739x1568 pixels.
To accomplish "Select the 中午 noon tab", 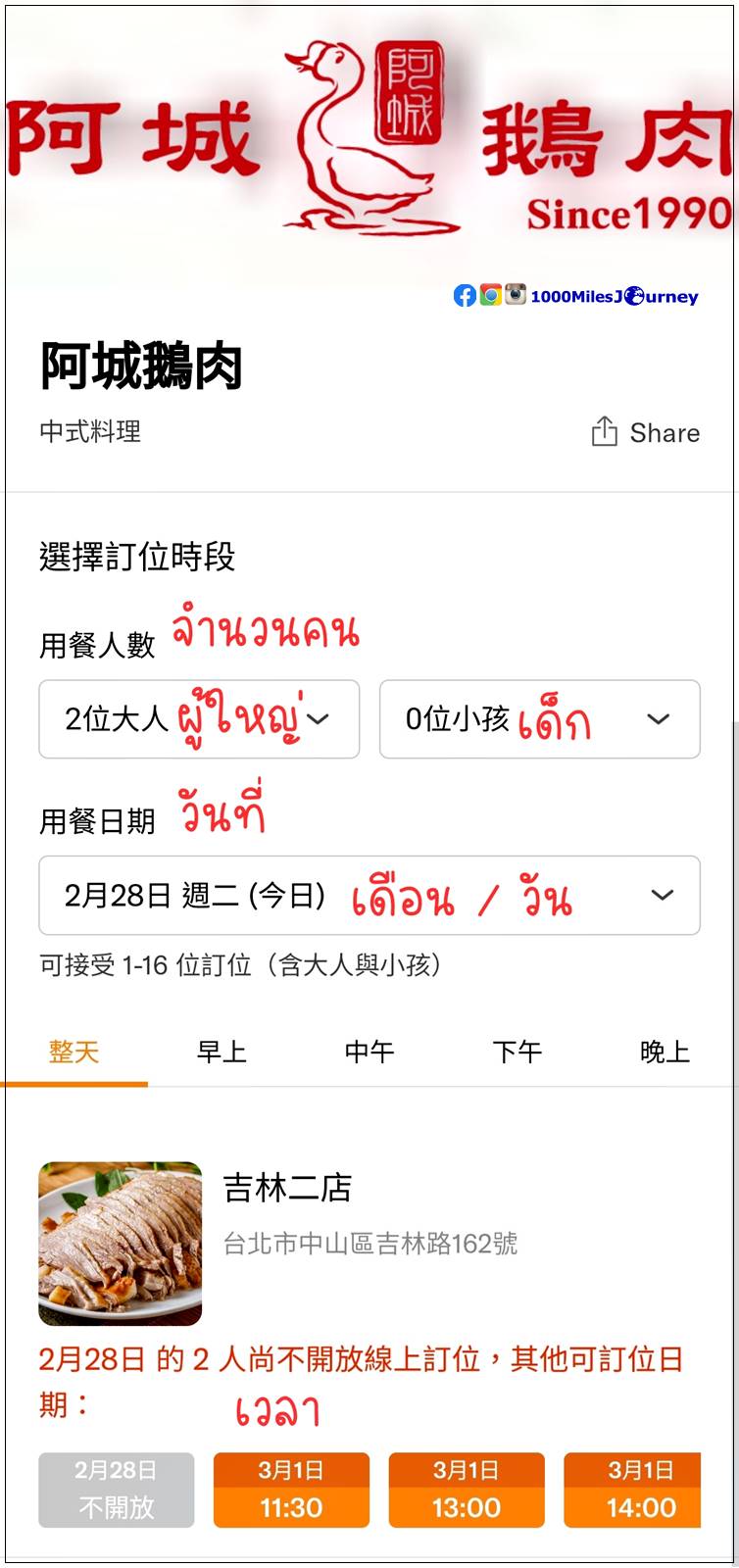I will point(369,1053).
